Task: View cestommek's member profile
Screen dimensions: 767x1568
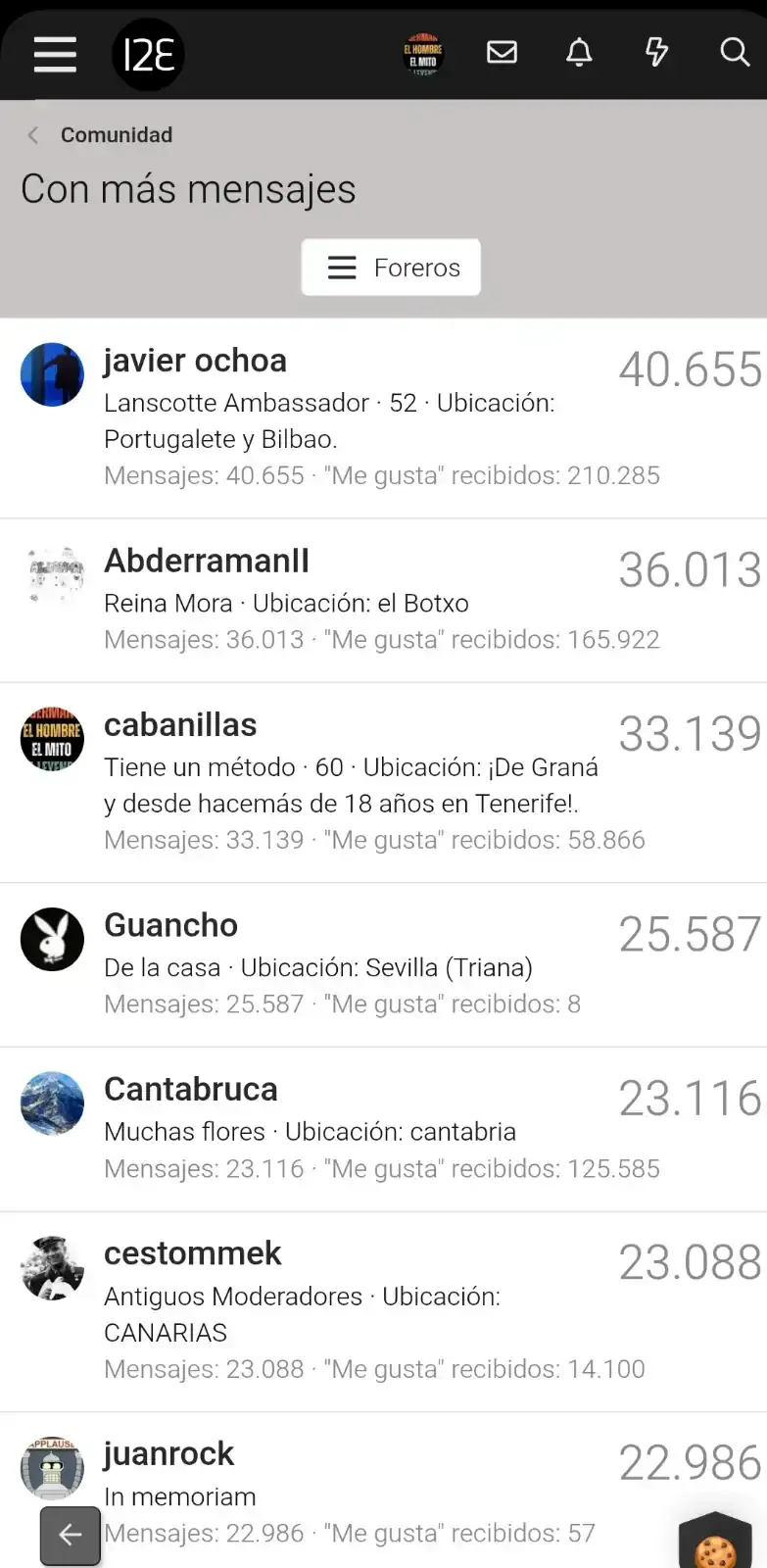Action: point(193,1253)
